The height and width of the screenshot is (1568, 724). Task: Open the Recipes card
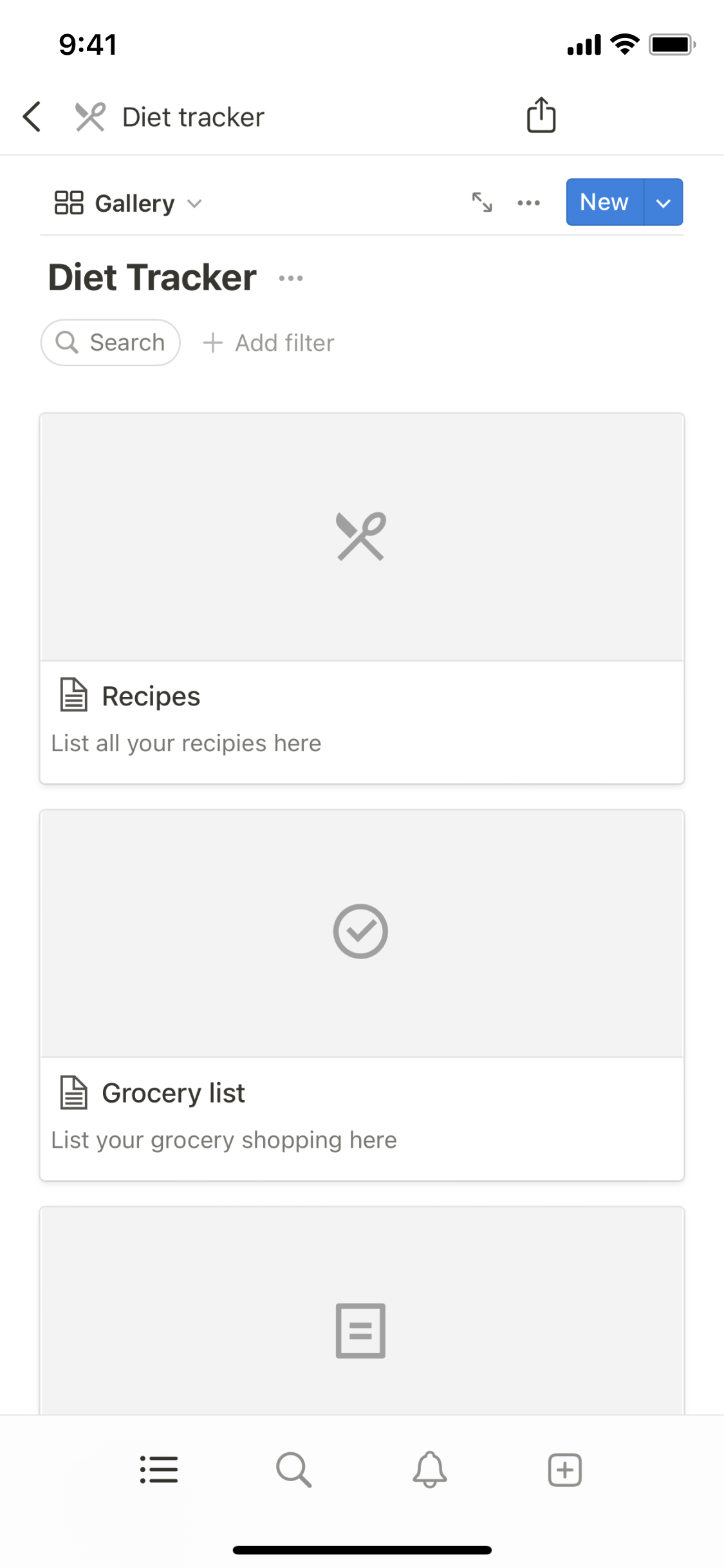click(362, 695)
